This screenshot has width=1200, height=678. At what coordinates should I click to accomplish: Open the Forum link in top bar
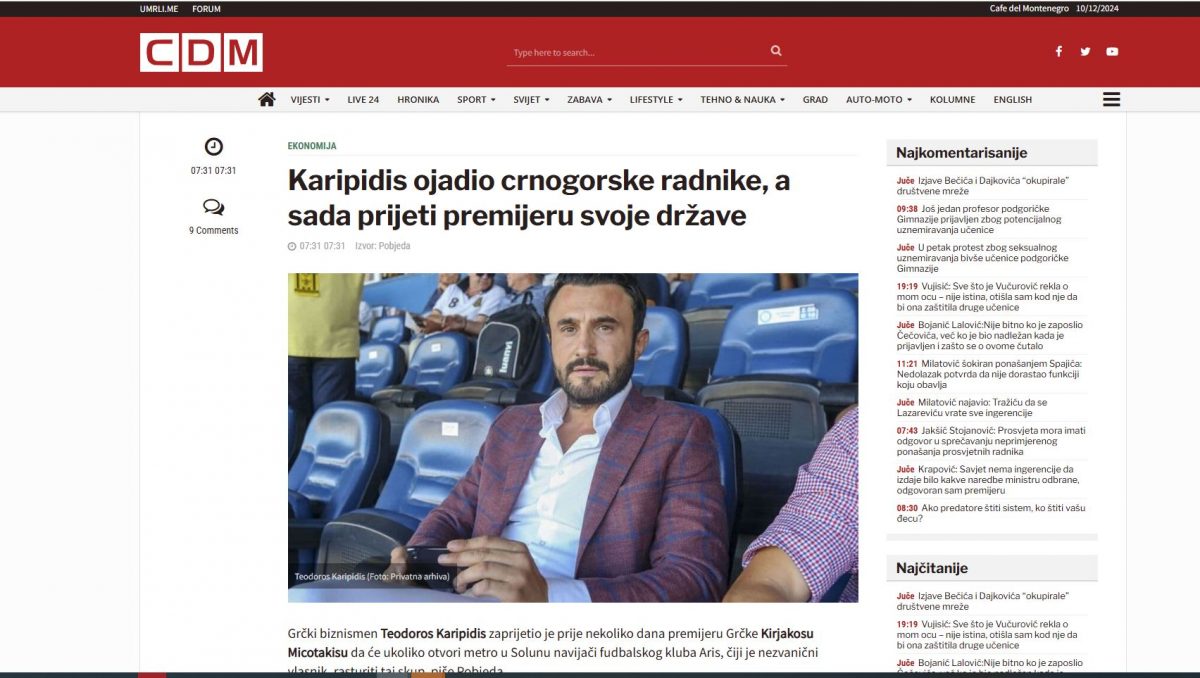tap(207, 9)
